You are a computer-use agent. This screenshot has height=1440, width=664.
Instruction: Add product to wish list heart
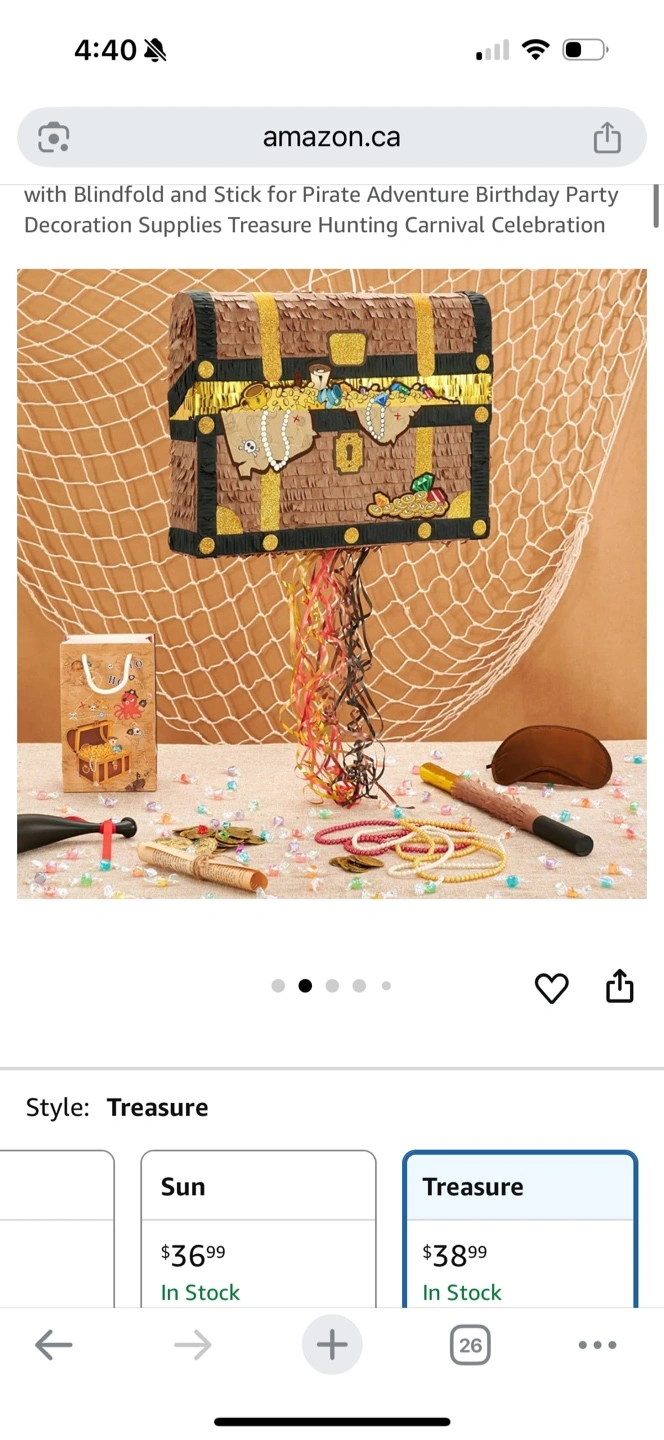551,987
